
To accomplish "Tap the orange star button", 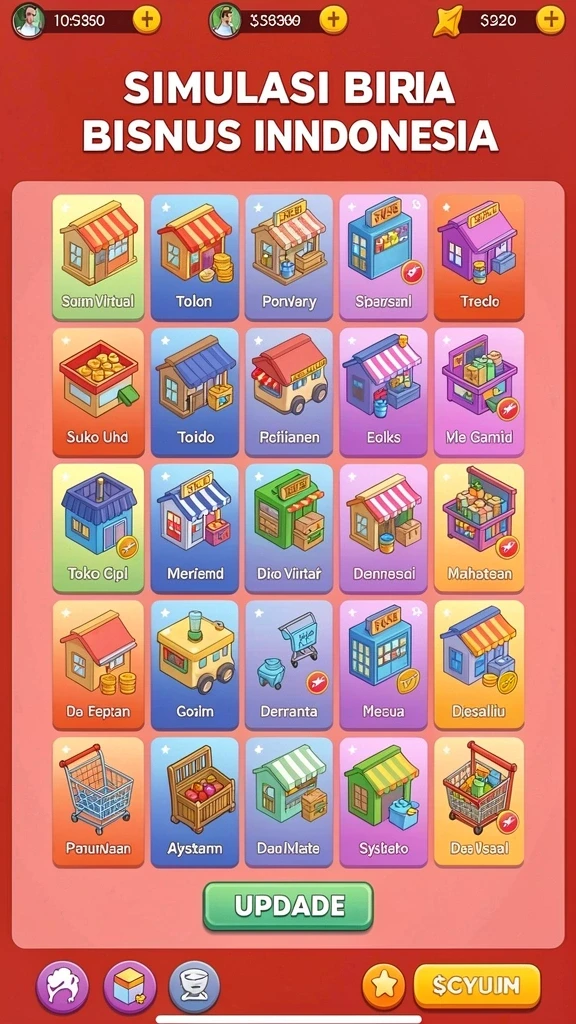I will tap(383, 986).
